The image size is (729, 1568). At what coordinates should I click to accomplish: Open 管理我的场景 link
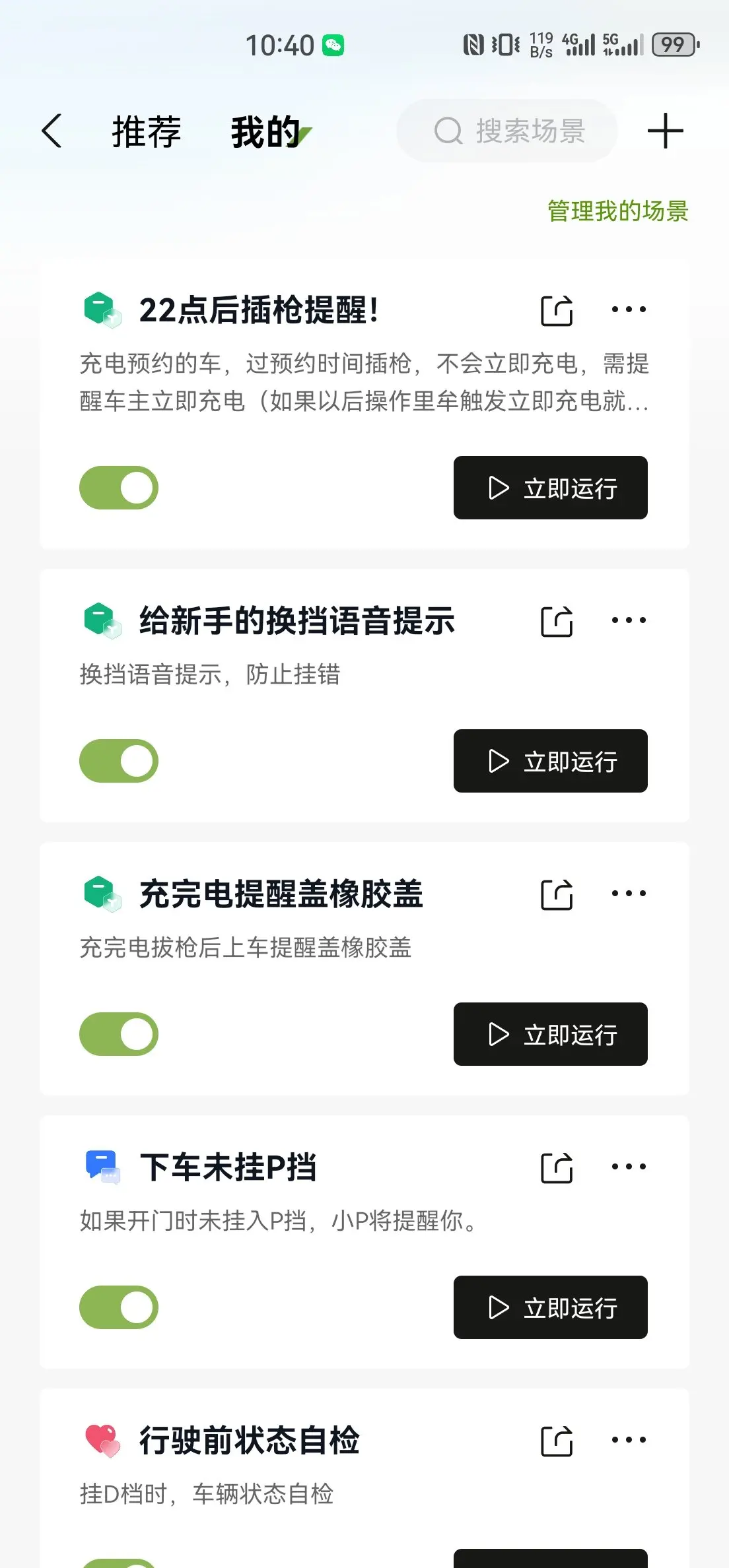(618, 211)
